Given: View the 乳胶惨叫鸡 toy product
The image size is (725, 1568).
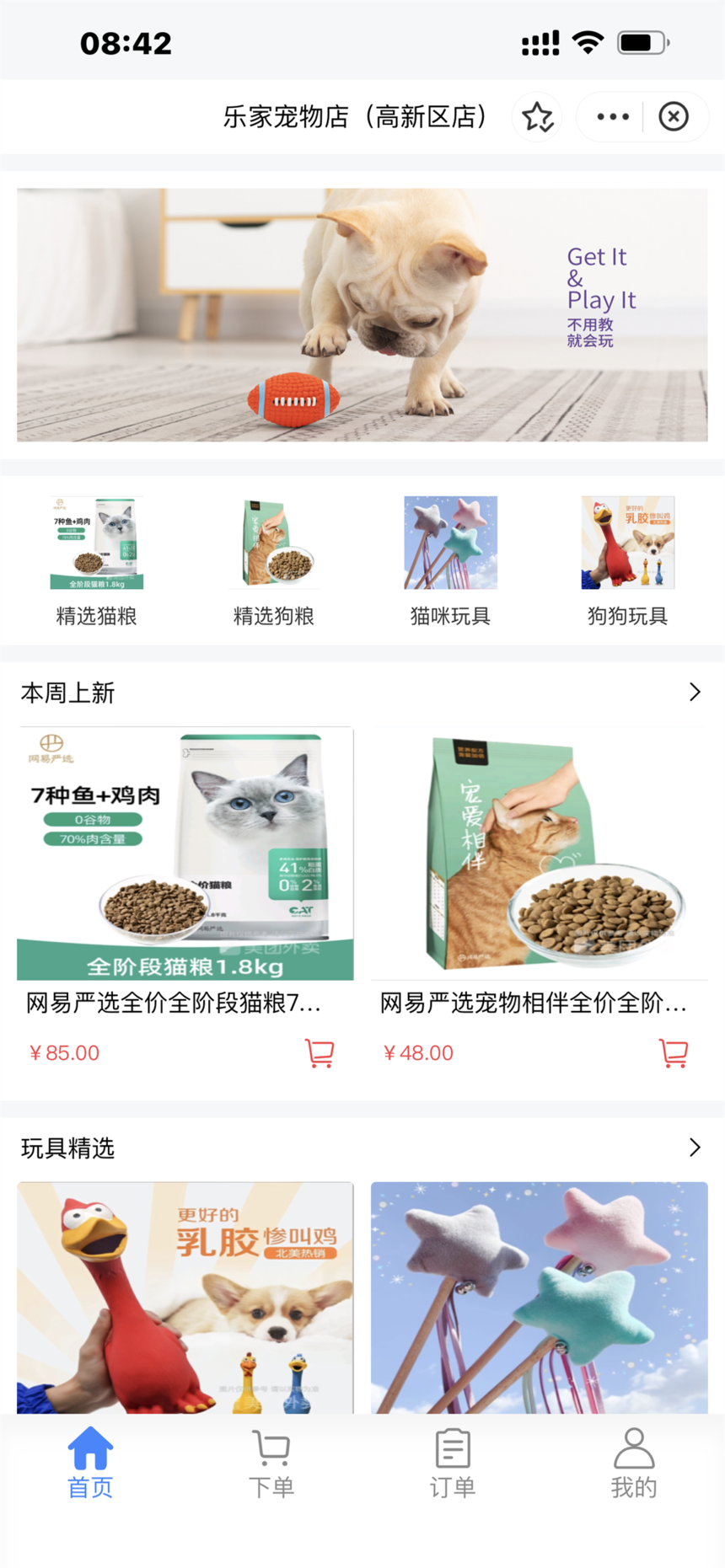Looking at the screenshot, I should 185,1298.
